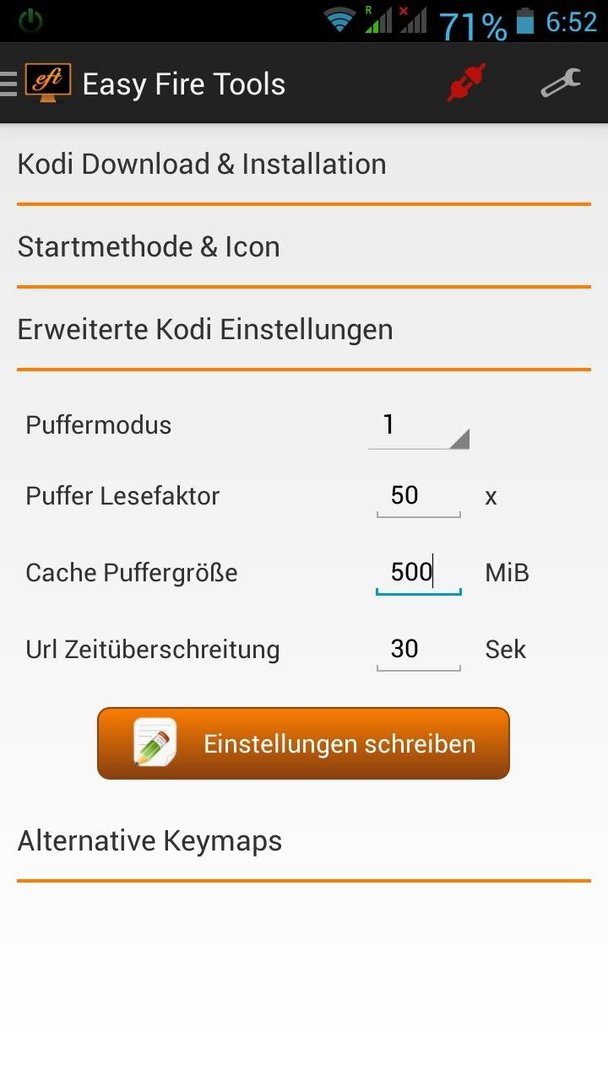Edit the Puffer Lesefaktor field

point(419,497)
